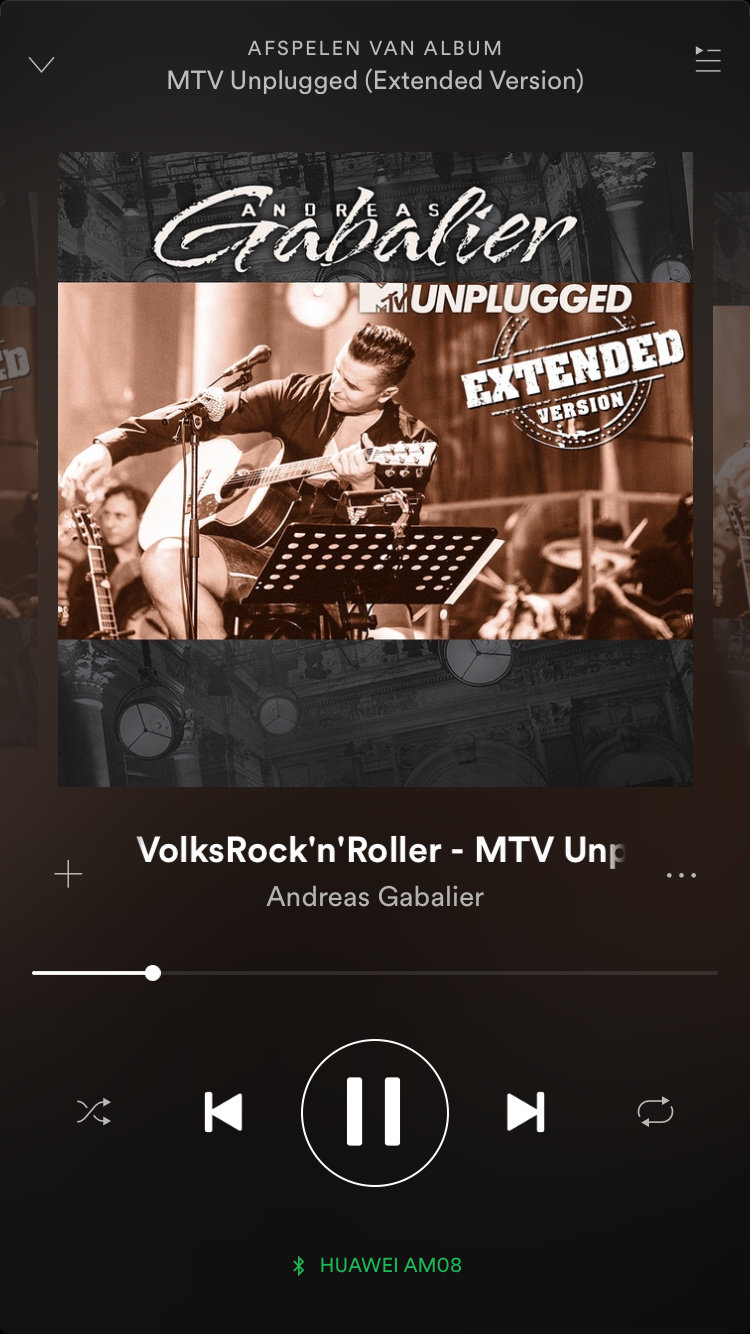Open the MTV Unplugged (Extended Version) album
750x1334 pixels.
coord(375,80)
